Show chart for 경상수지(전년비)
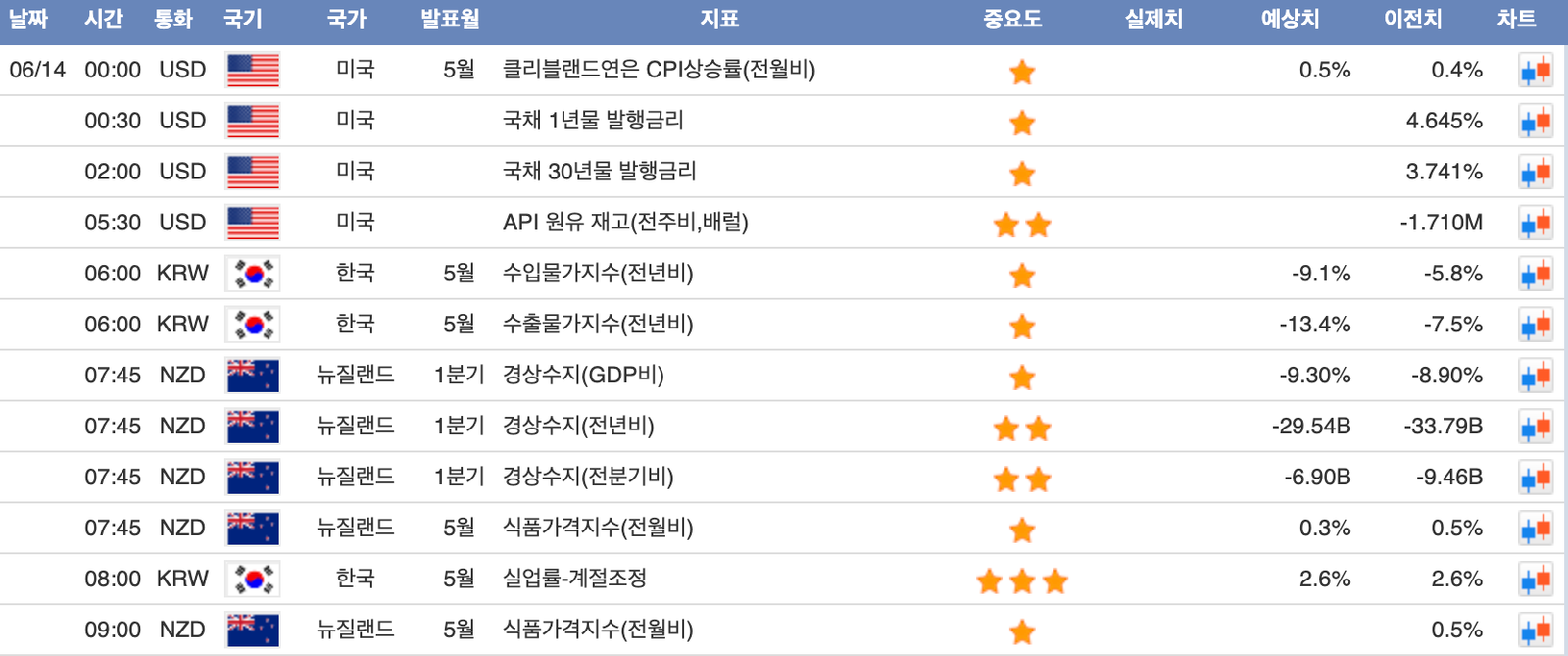Image resolution: width=1568 pixels, height=656 pixels. [x=1536, y=428]
